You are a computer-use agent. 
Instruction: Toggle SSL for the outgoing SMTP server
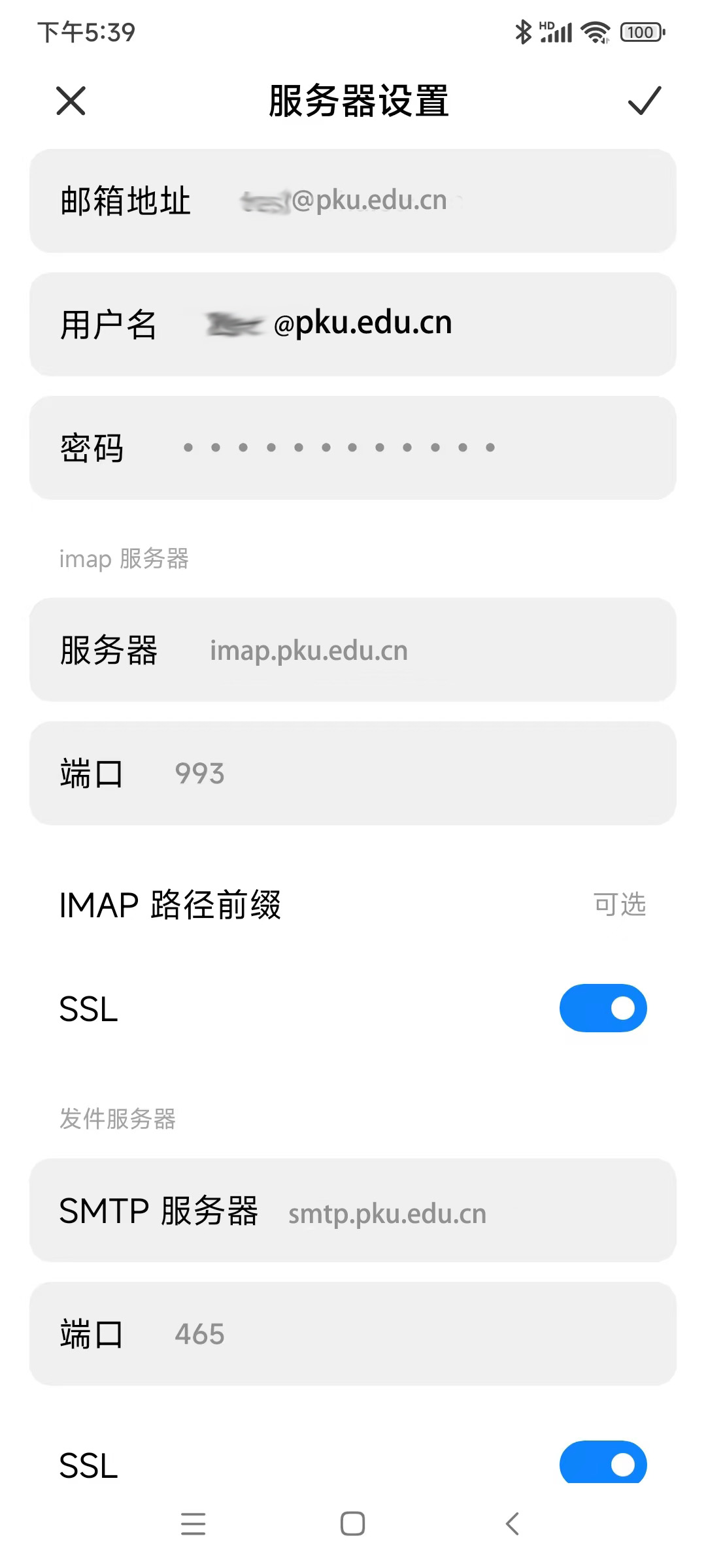pyautogui.click(x=603, y=1463)
